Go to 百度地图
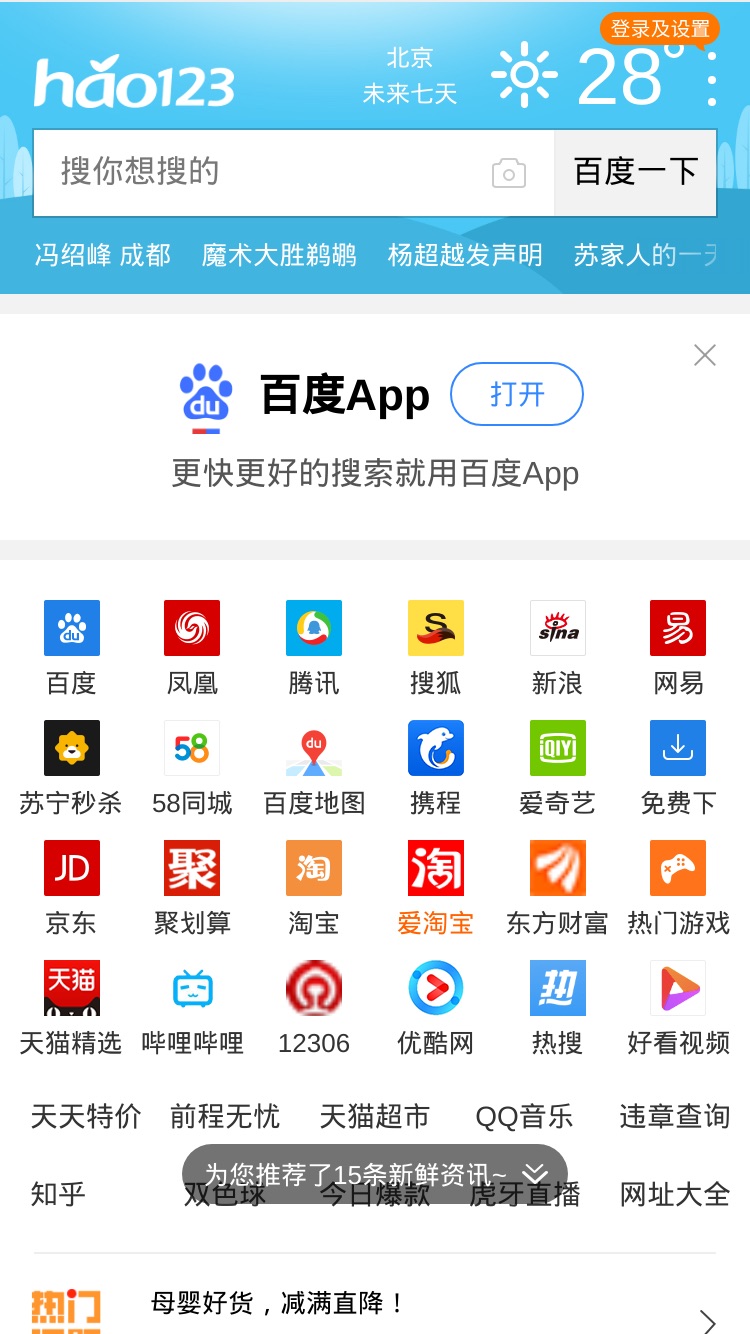The width and height of the screenshot is (750, 1334). [x=314, y=768]
